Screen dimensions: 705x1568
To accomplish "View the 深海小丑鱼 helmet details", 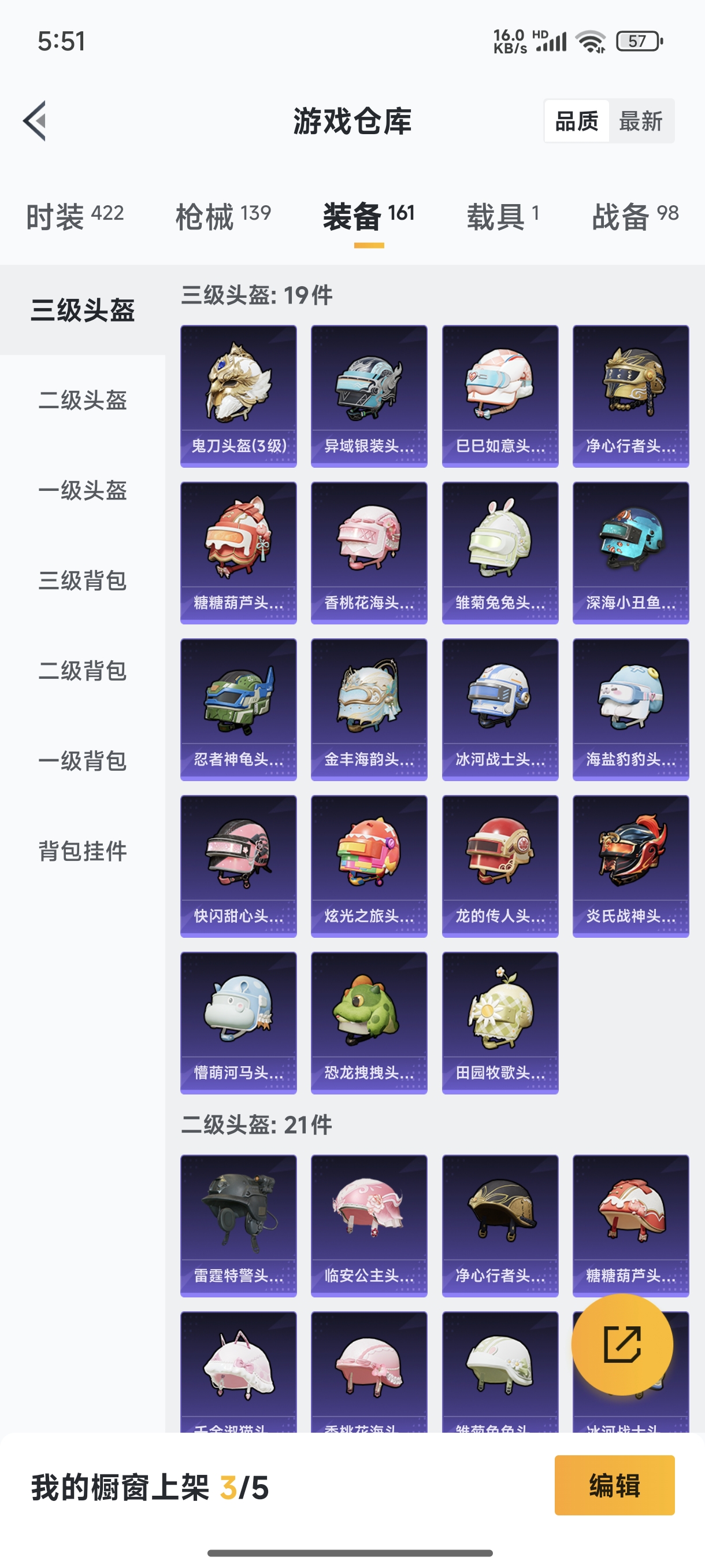I will point(630,552).
